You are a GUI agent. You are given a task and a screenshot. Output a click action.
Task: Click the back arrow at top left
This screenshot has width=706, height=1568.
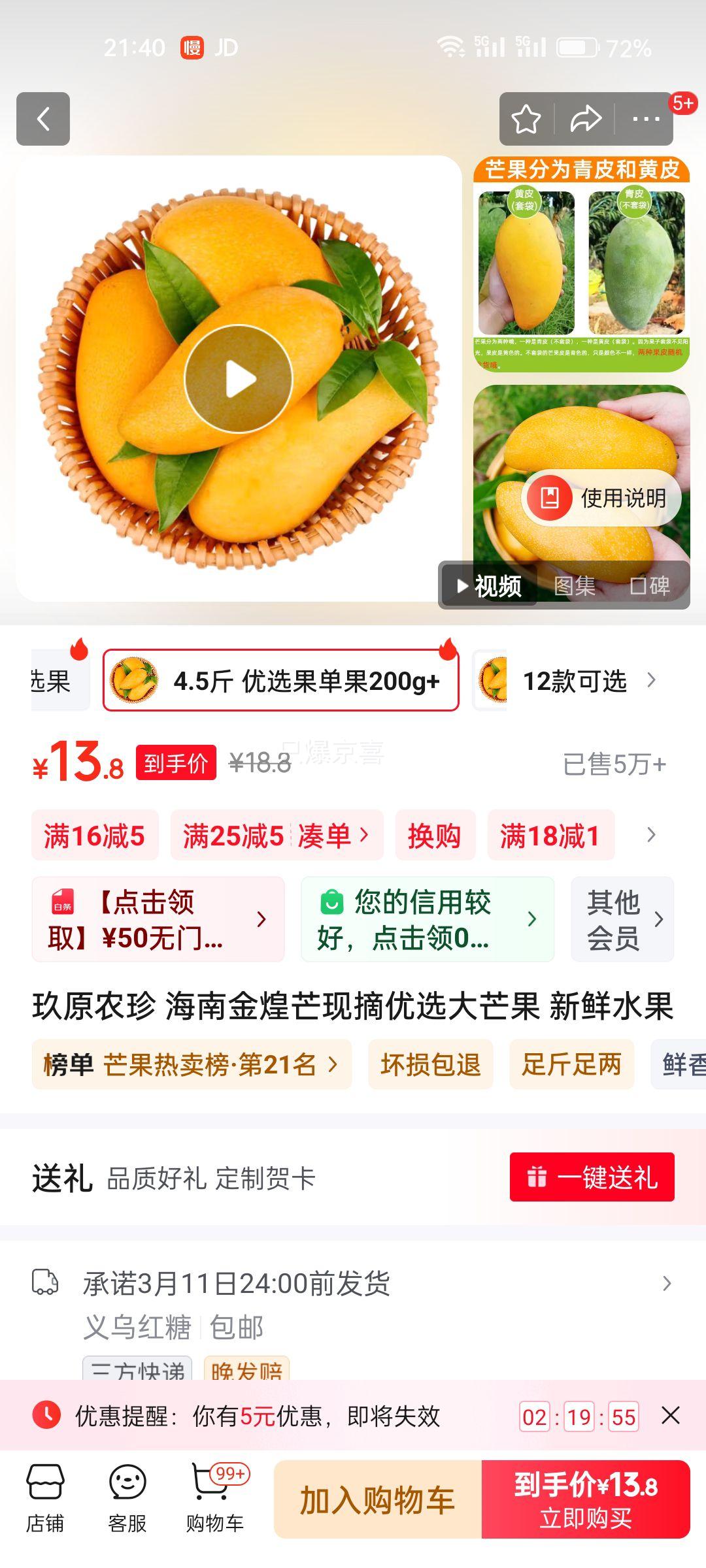point(43,119)
